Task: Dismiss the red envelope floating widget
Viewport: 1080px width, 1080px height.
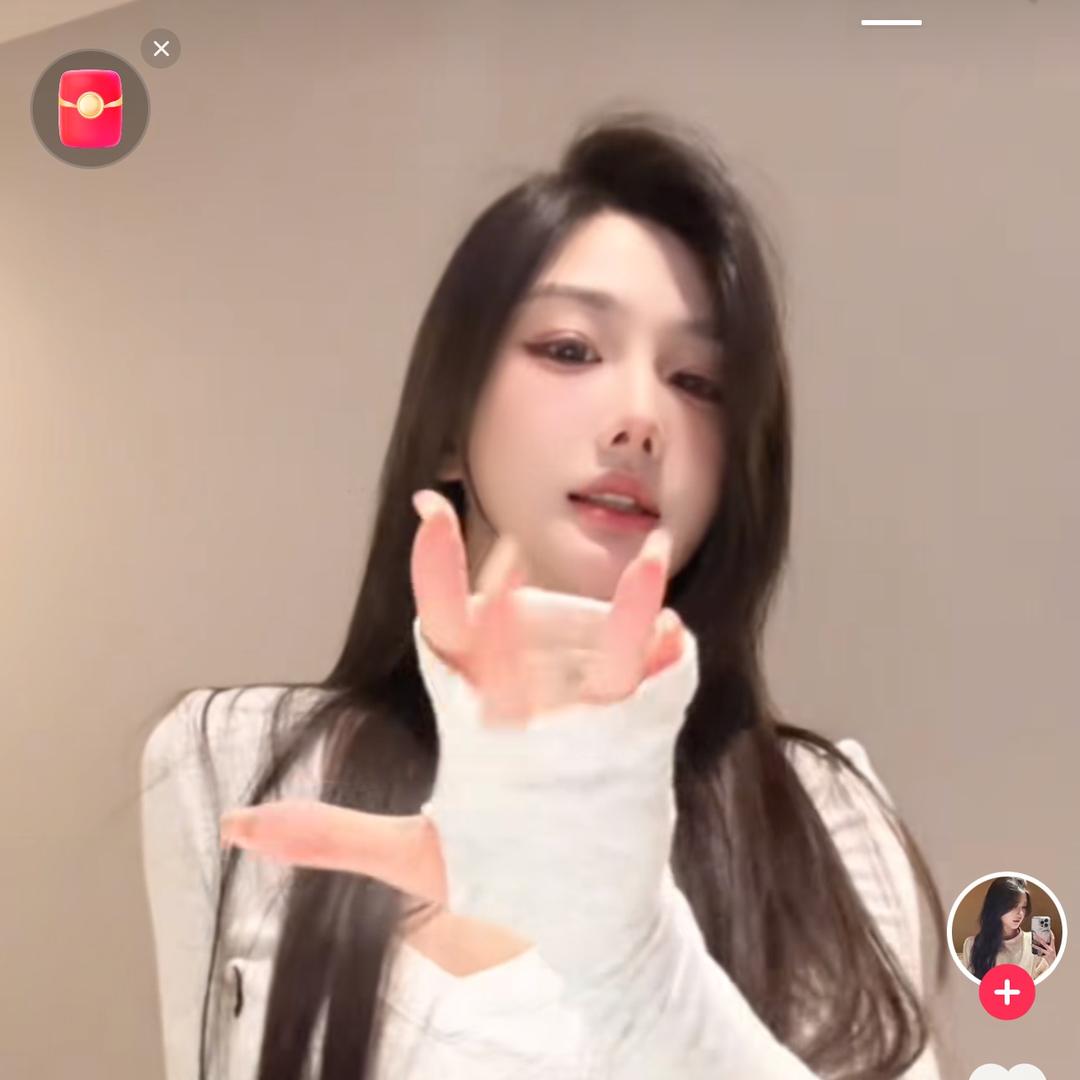Action: click(x=161, y=48)
